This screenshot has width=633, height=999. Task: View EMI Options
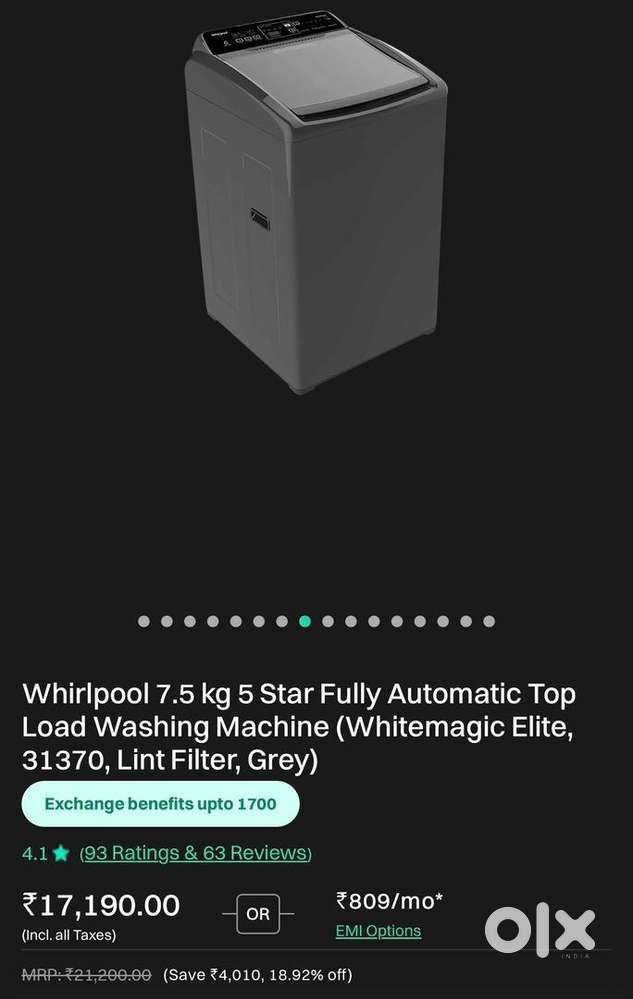click(378, 931)
